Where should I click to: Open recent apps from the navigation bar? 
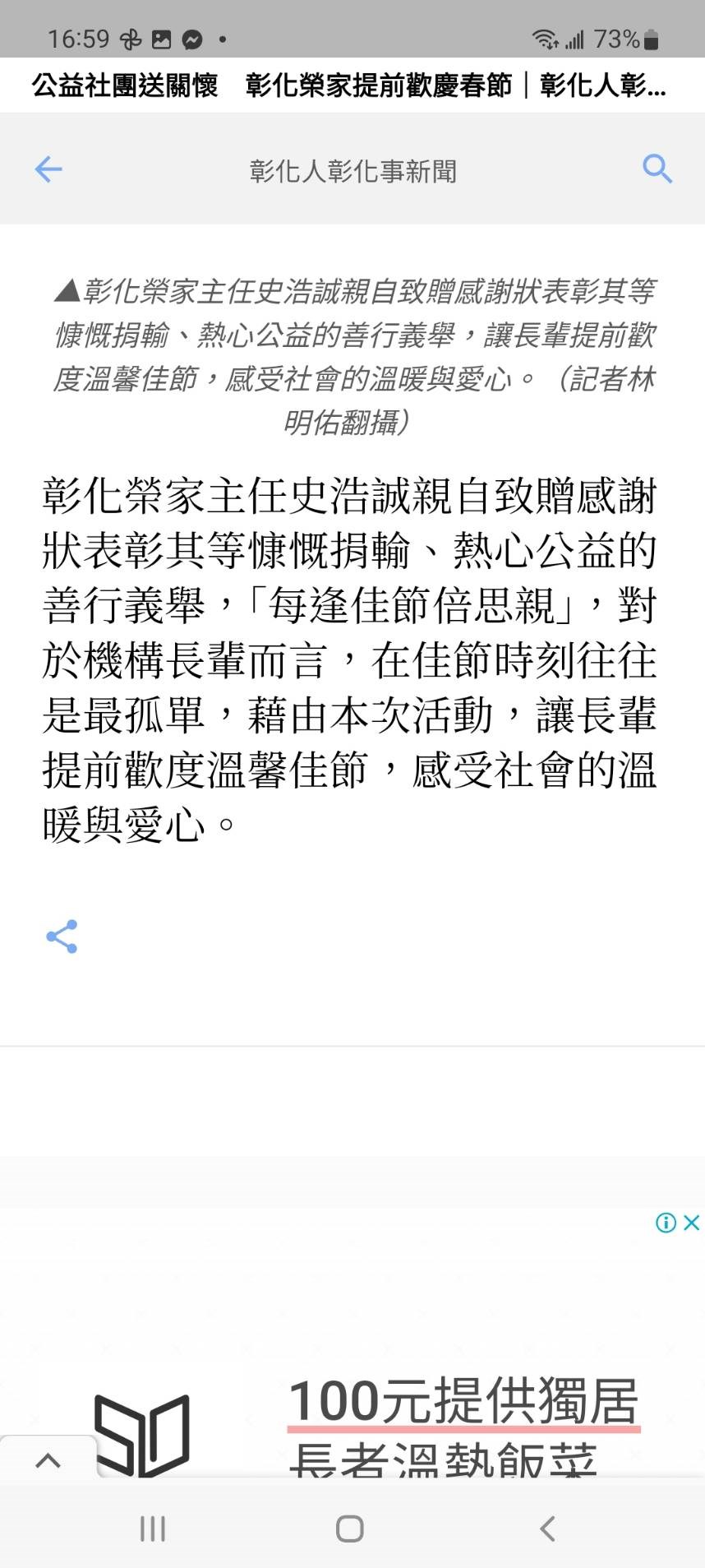pos(153,1529)
